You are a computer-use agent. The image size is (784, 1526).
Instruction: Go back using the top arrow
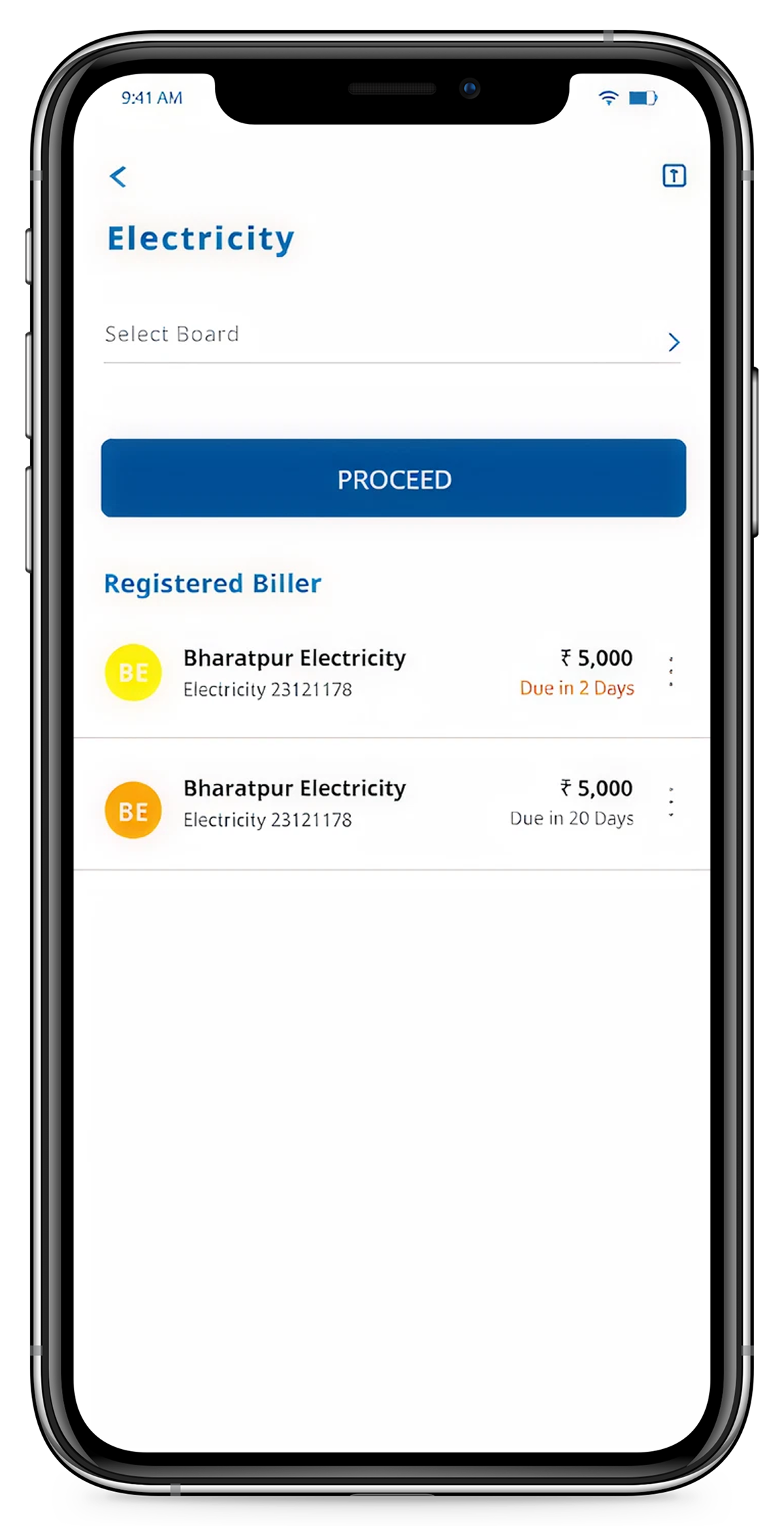pyautogui.click(x=118, y=177)
